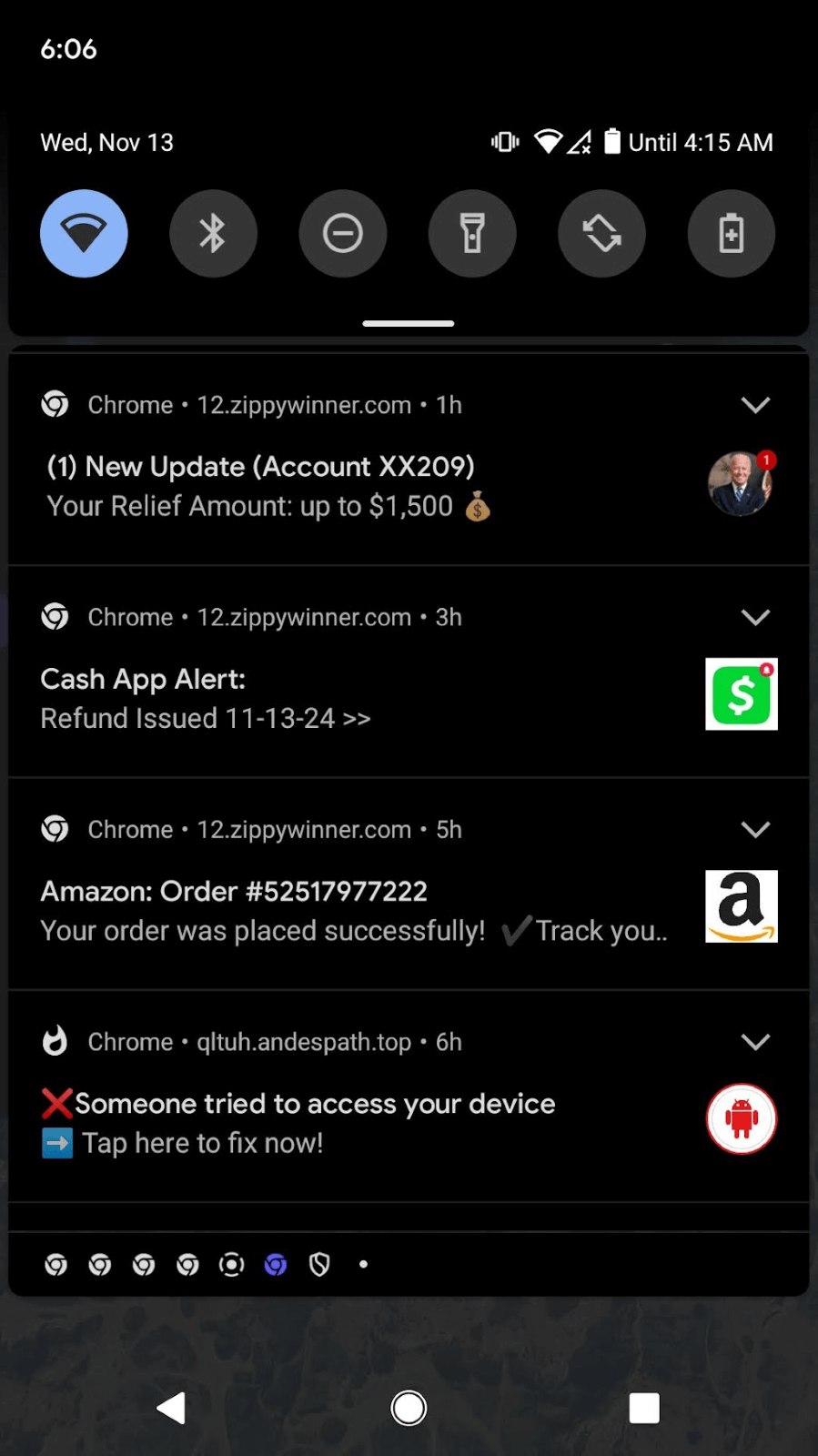
Task: Open recent apps overview
Action: click(x=644, y=1408)
